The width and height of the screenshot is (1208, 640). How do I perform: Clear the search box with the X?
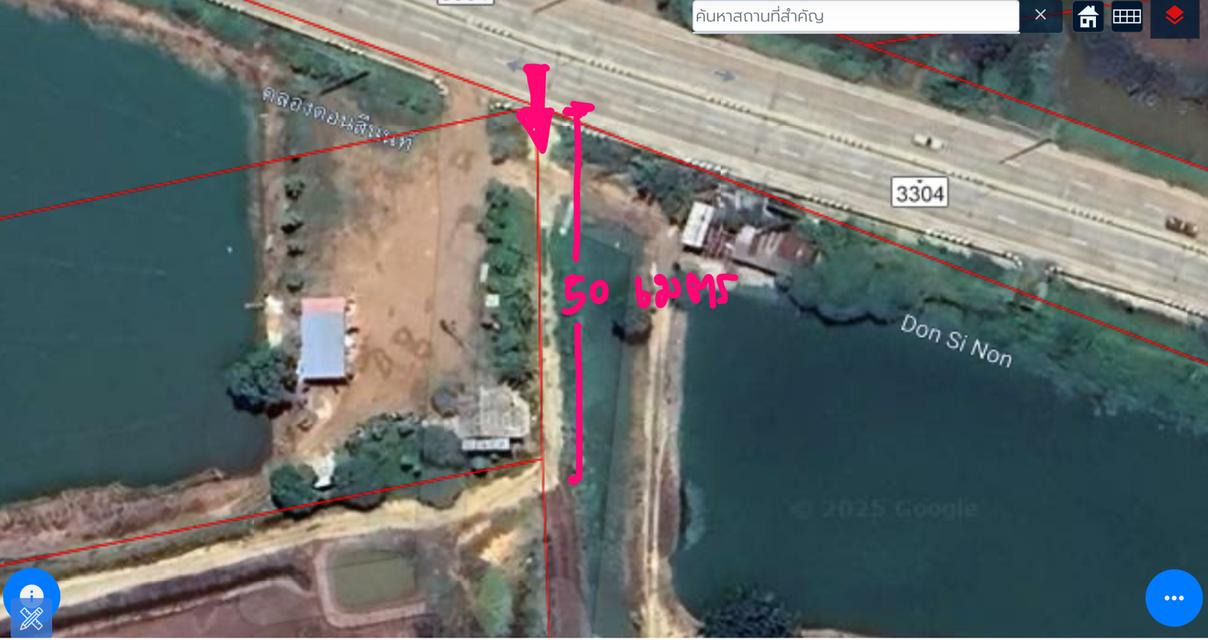click(1040, 15)
